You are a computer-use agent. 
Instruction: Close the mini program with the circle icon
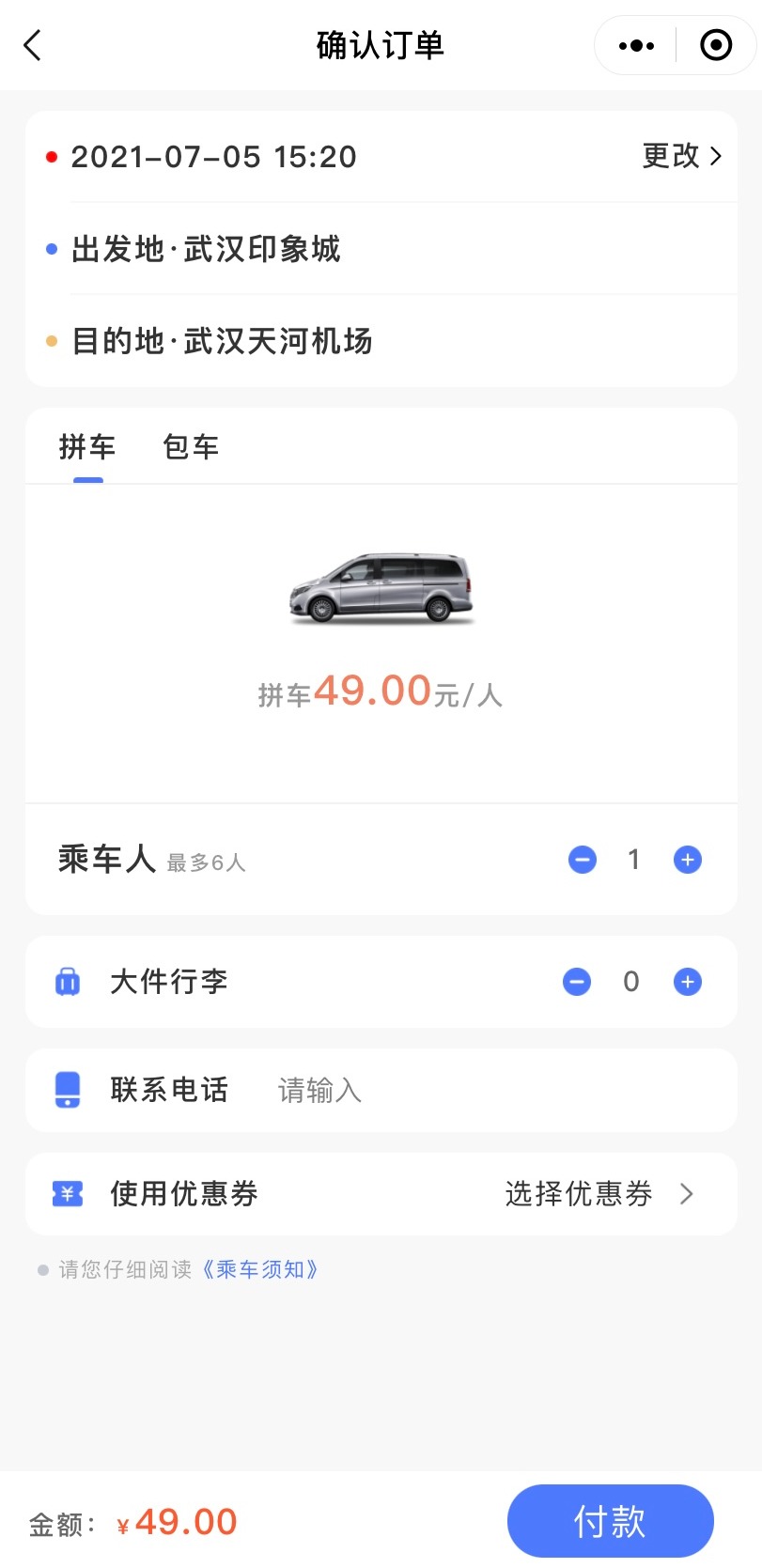click(x=716, y=45)
